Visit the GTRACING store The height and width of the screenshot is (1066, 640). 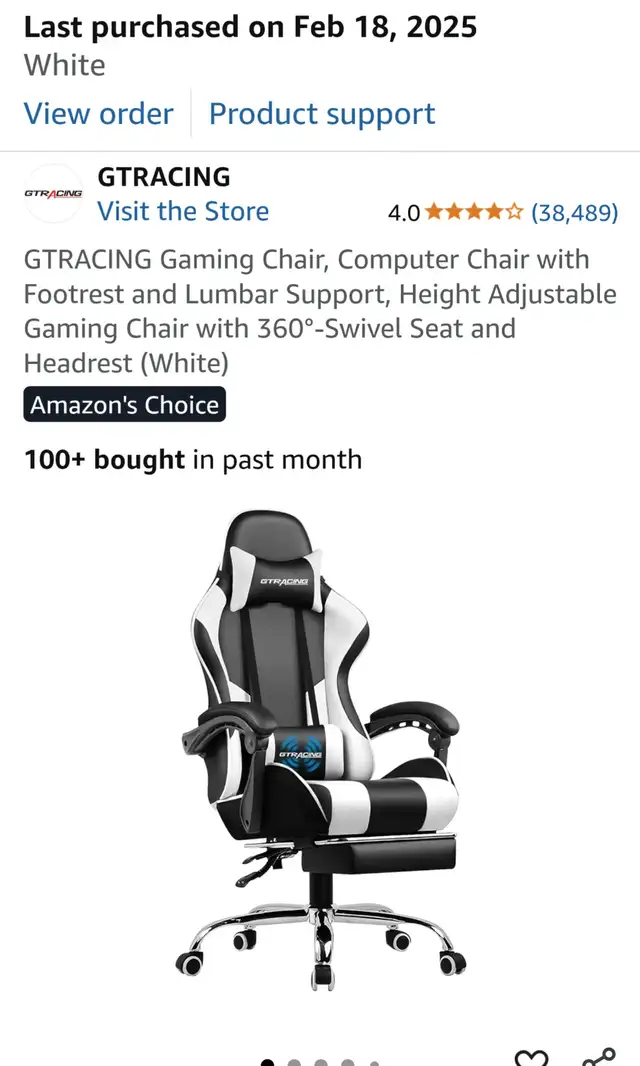[183, 211]
